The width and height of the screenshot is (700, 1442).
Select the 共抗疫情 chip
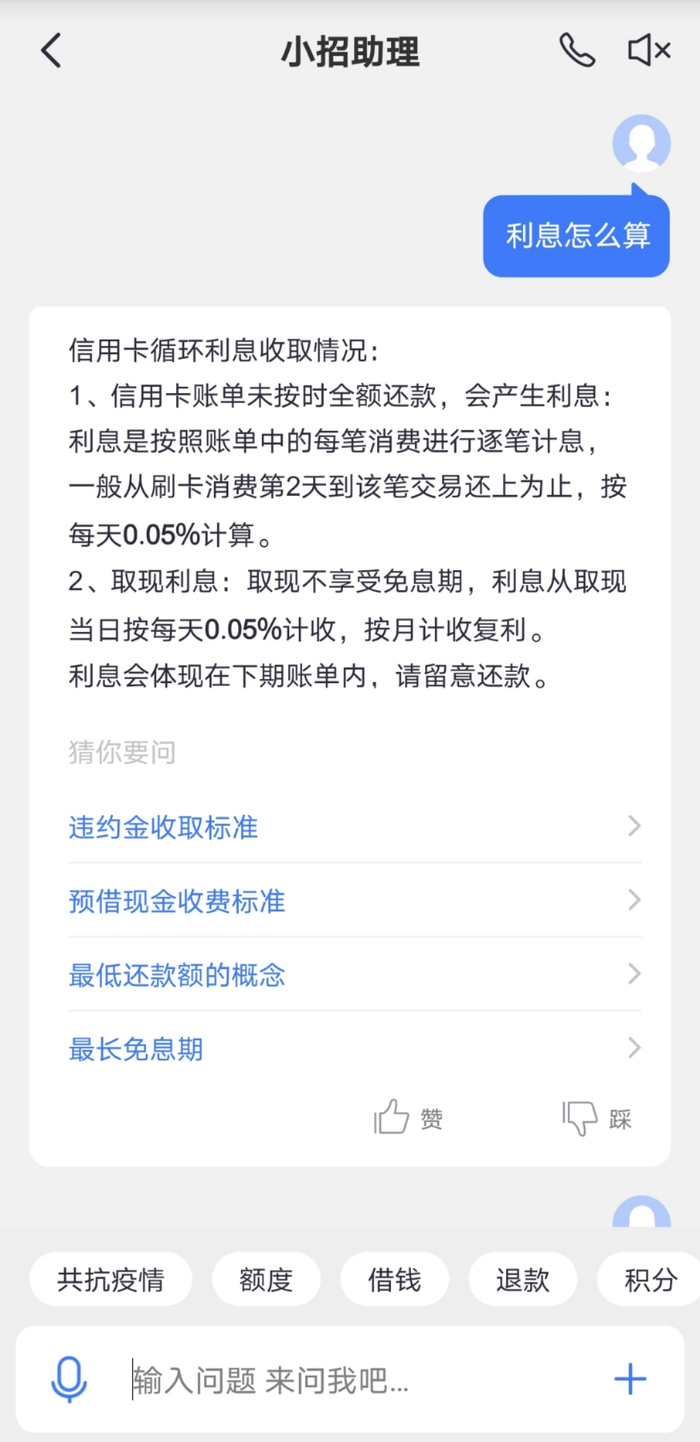click(111, 1279)
